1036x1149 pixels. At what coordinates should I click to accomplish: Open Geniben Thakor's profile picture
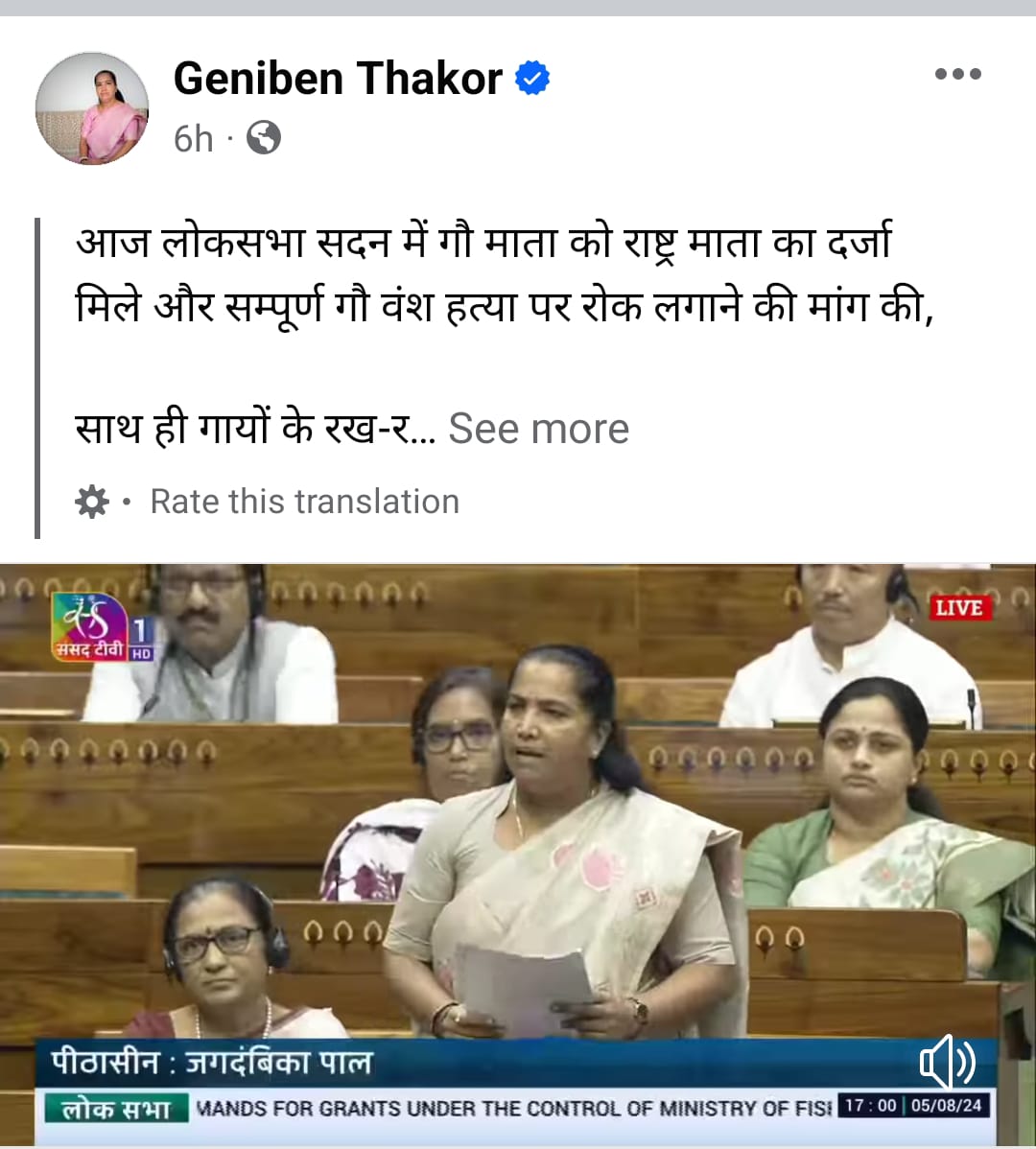[92, 108]
